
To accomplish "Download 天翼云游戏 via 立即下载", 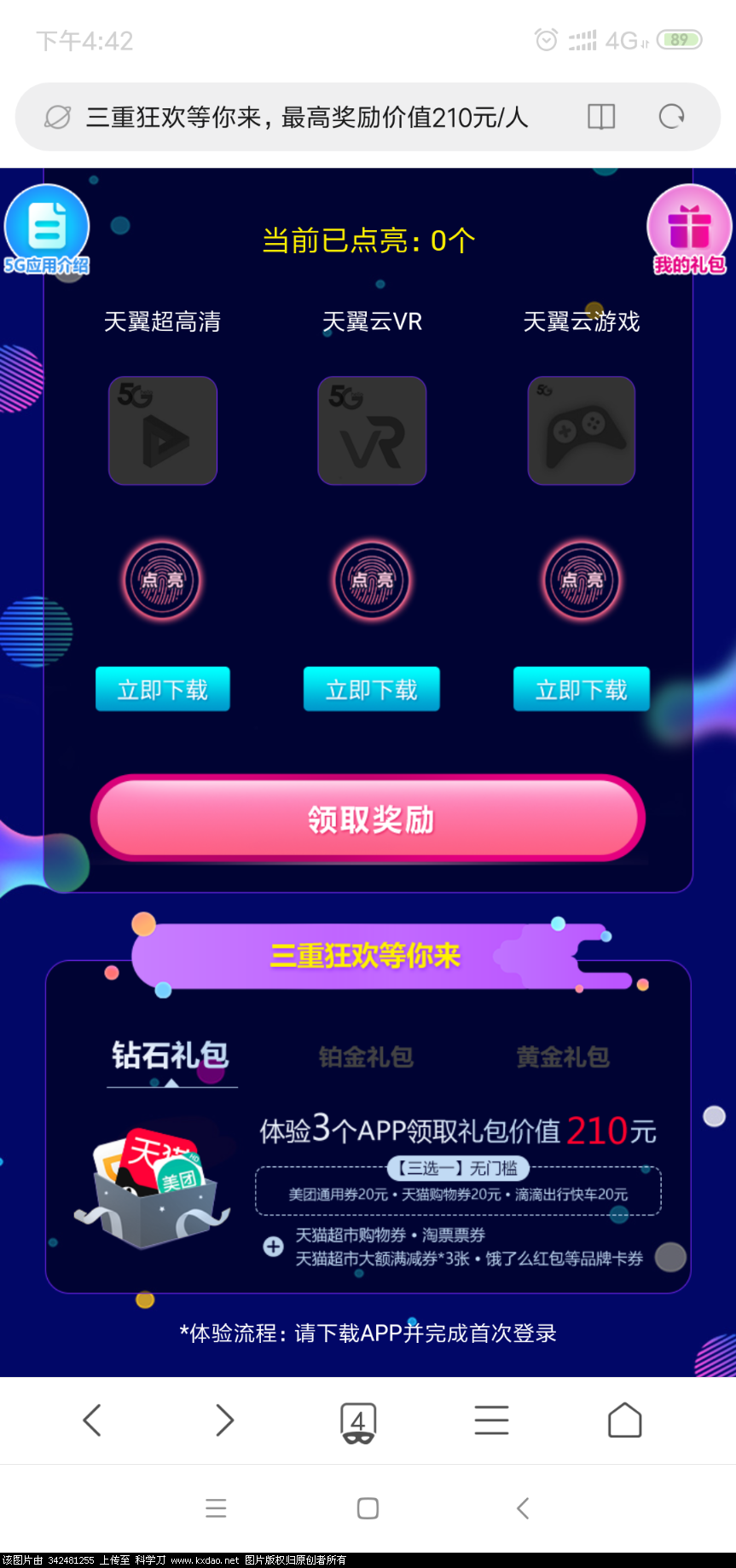I will click(x=582, y=689).
